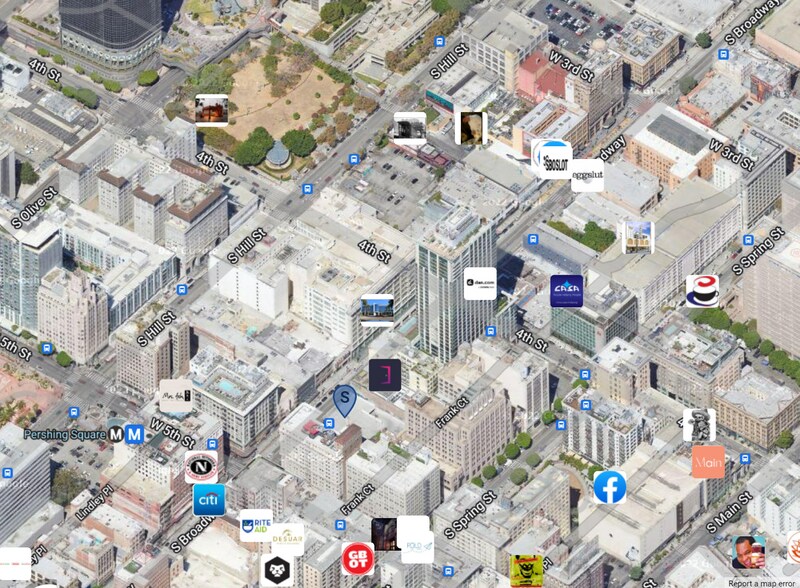Select the Pershing Square metro station icon
The height and width of the screenshot is (588, 800).
pyautogui.click(x=133, y=434)
